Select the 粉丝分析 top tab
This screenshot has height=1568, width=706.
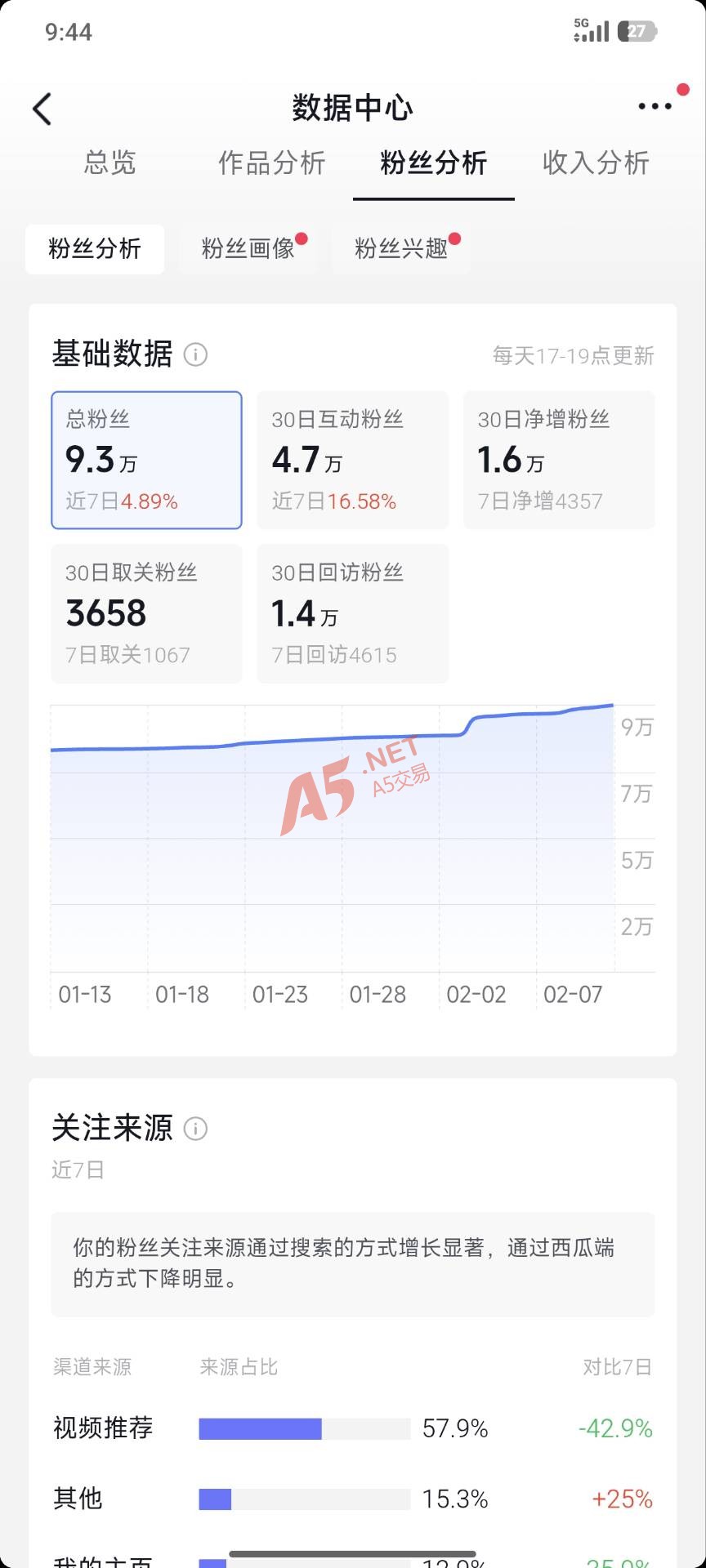(x=434, y=163)
